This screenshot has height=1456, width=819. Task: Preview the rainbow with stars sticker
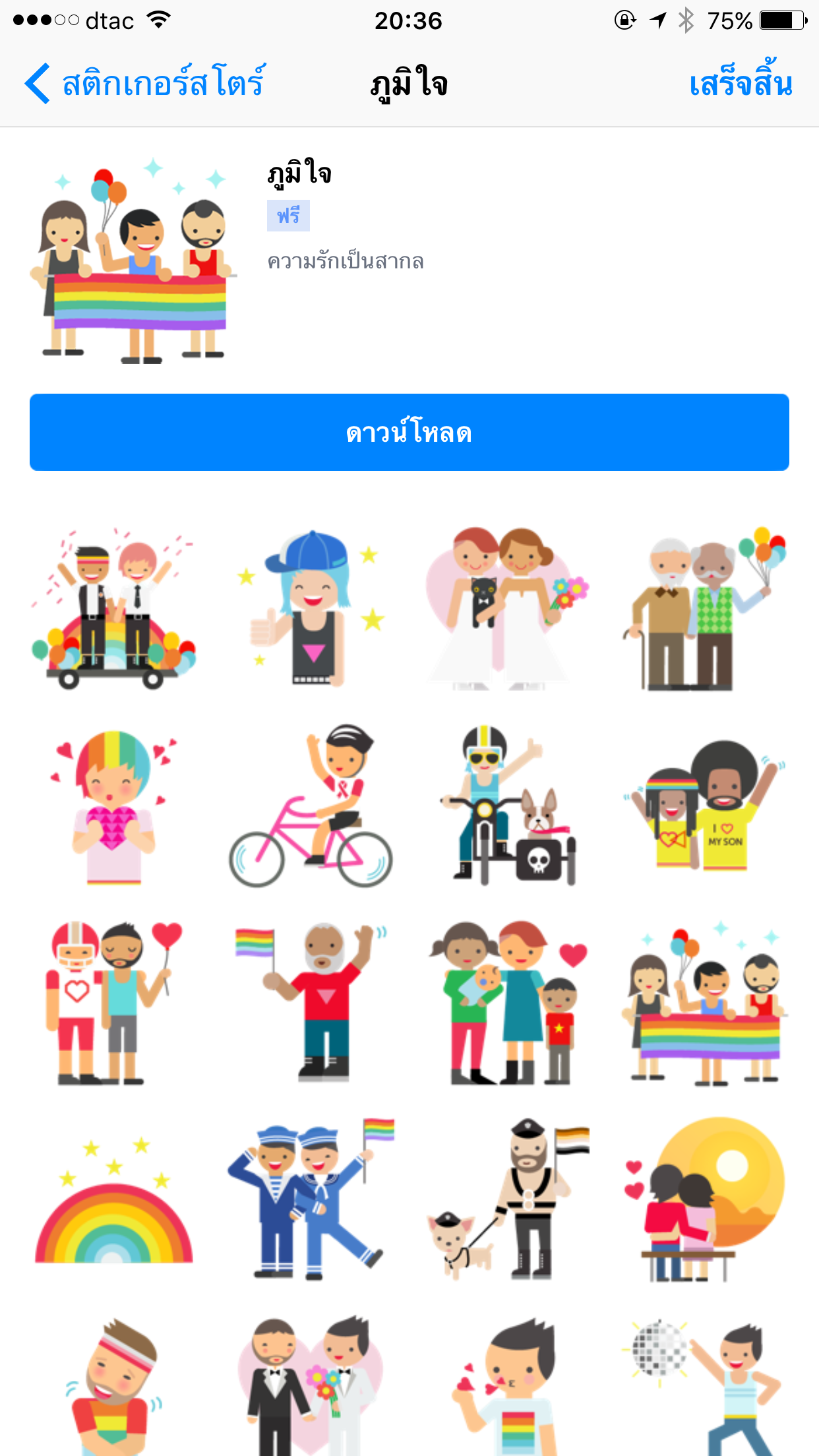click(113, 1200)
